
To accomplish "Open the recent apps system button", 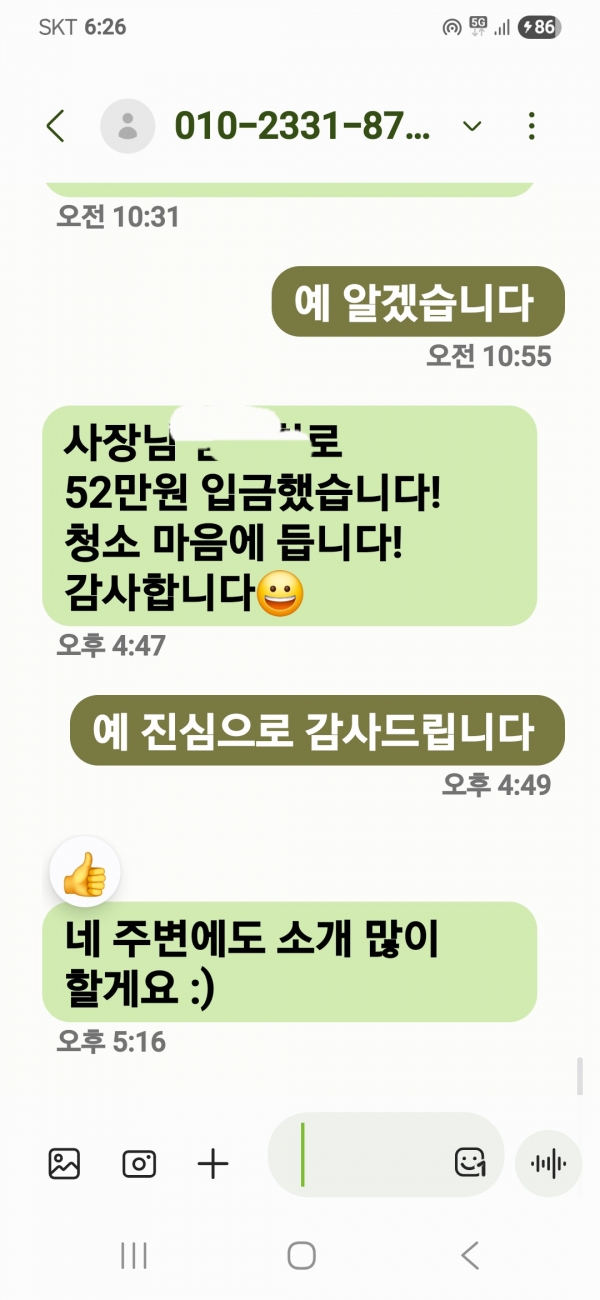I will tap(133, 1255).
